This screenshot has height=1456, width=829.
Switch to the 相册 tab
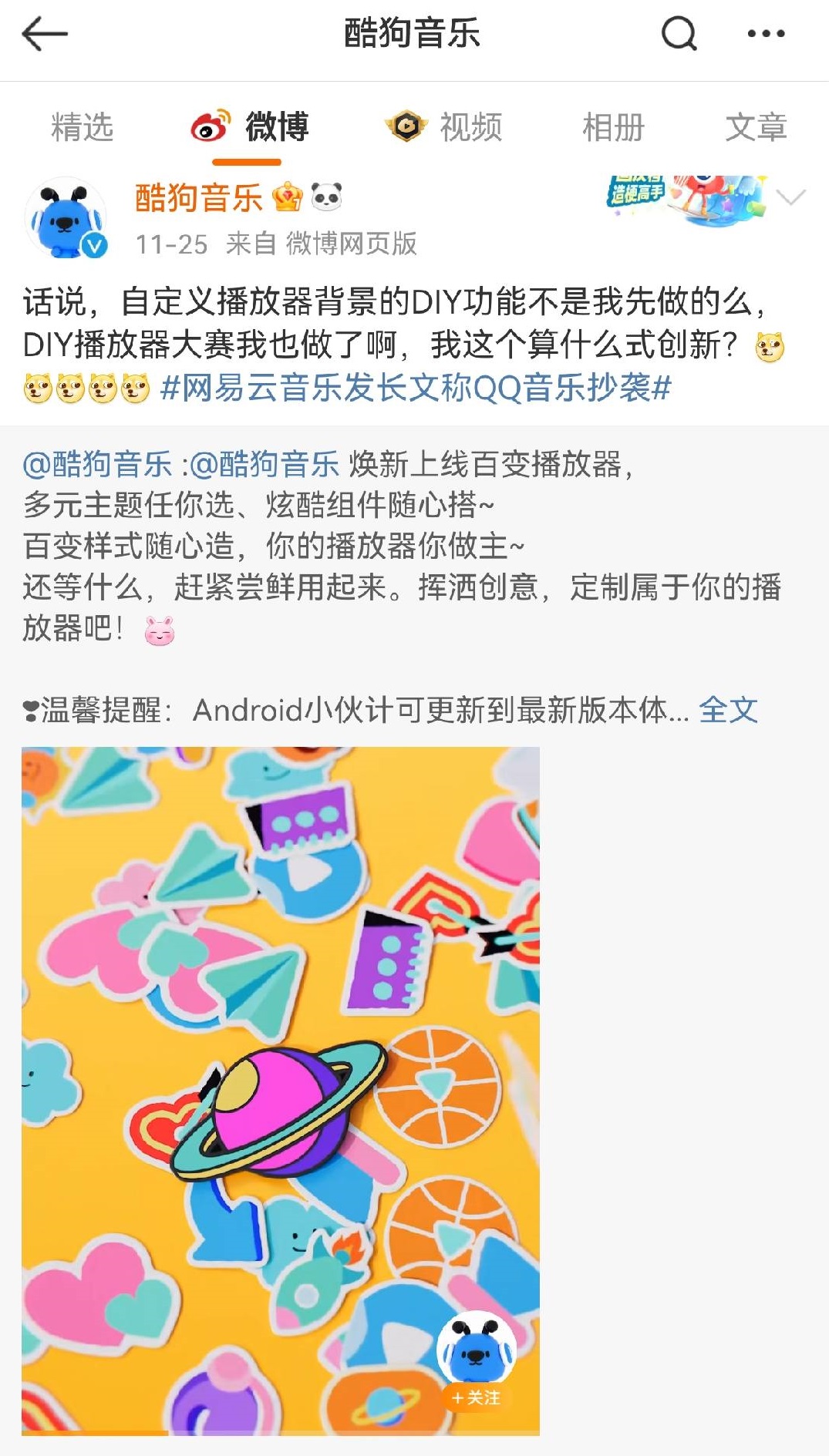tap(613, 127)
